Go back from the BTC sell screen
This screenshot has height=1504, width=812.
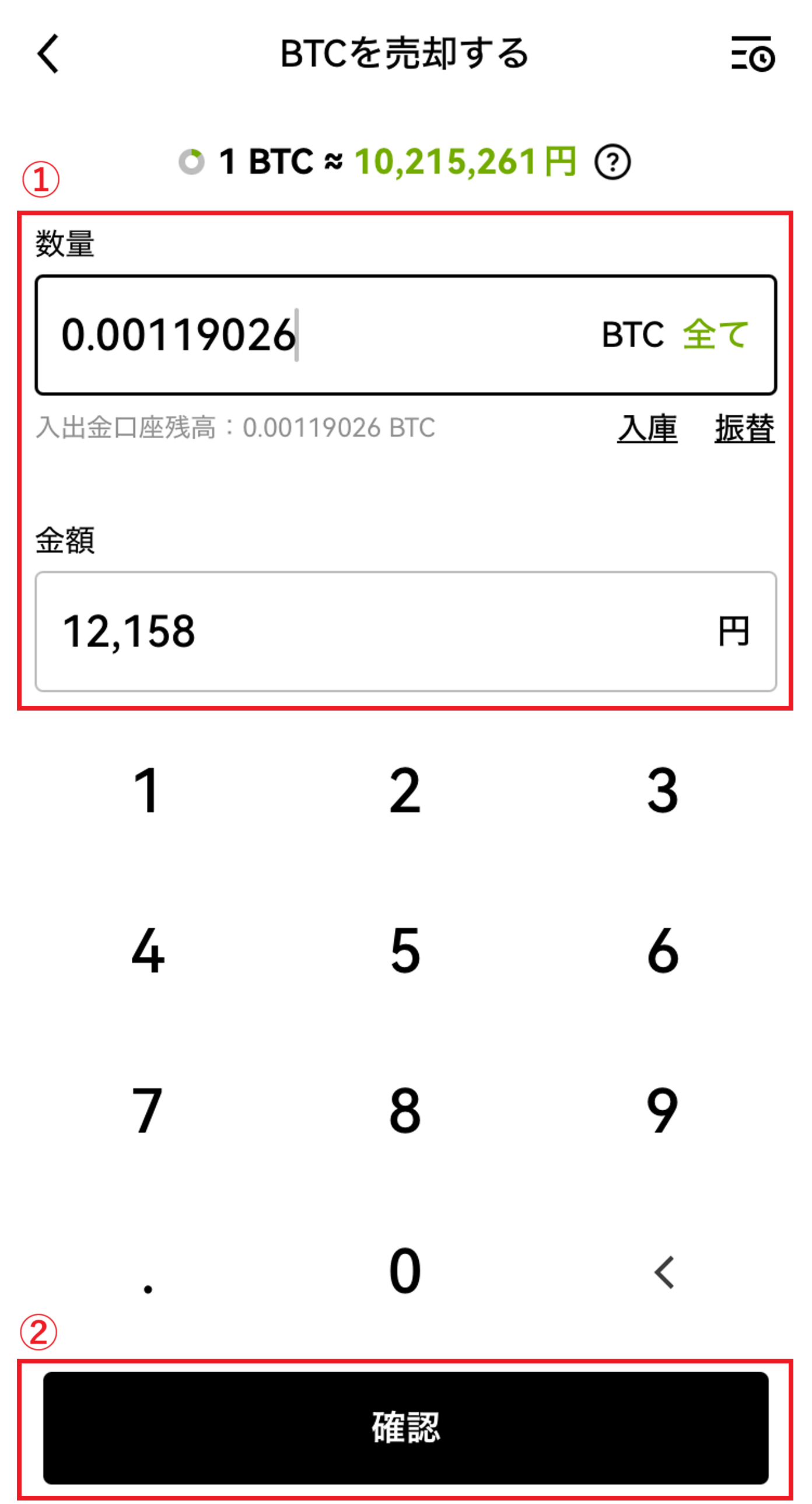pyautogui.click(x=49, y=54)
